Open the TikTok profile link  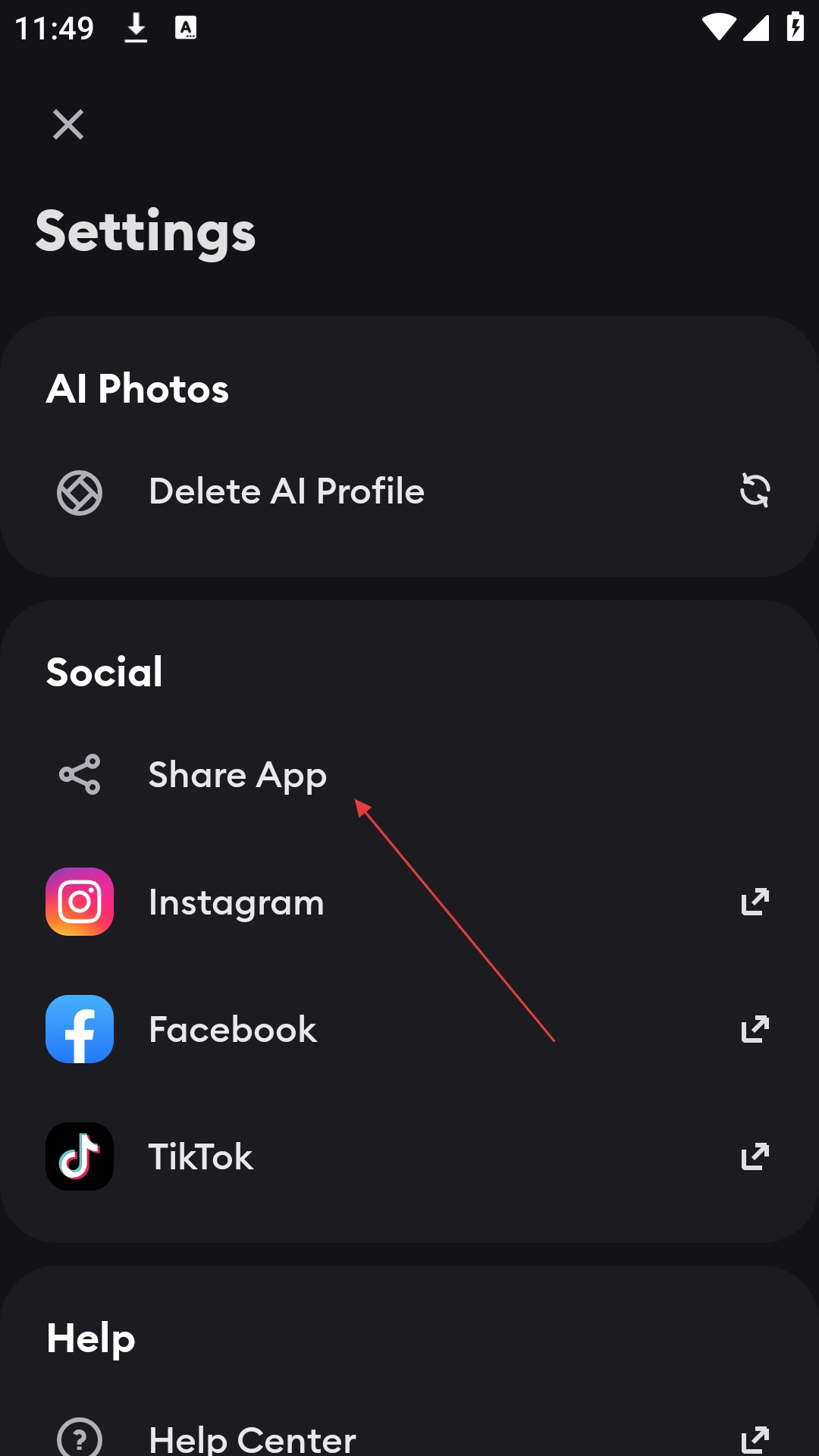201,1157
